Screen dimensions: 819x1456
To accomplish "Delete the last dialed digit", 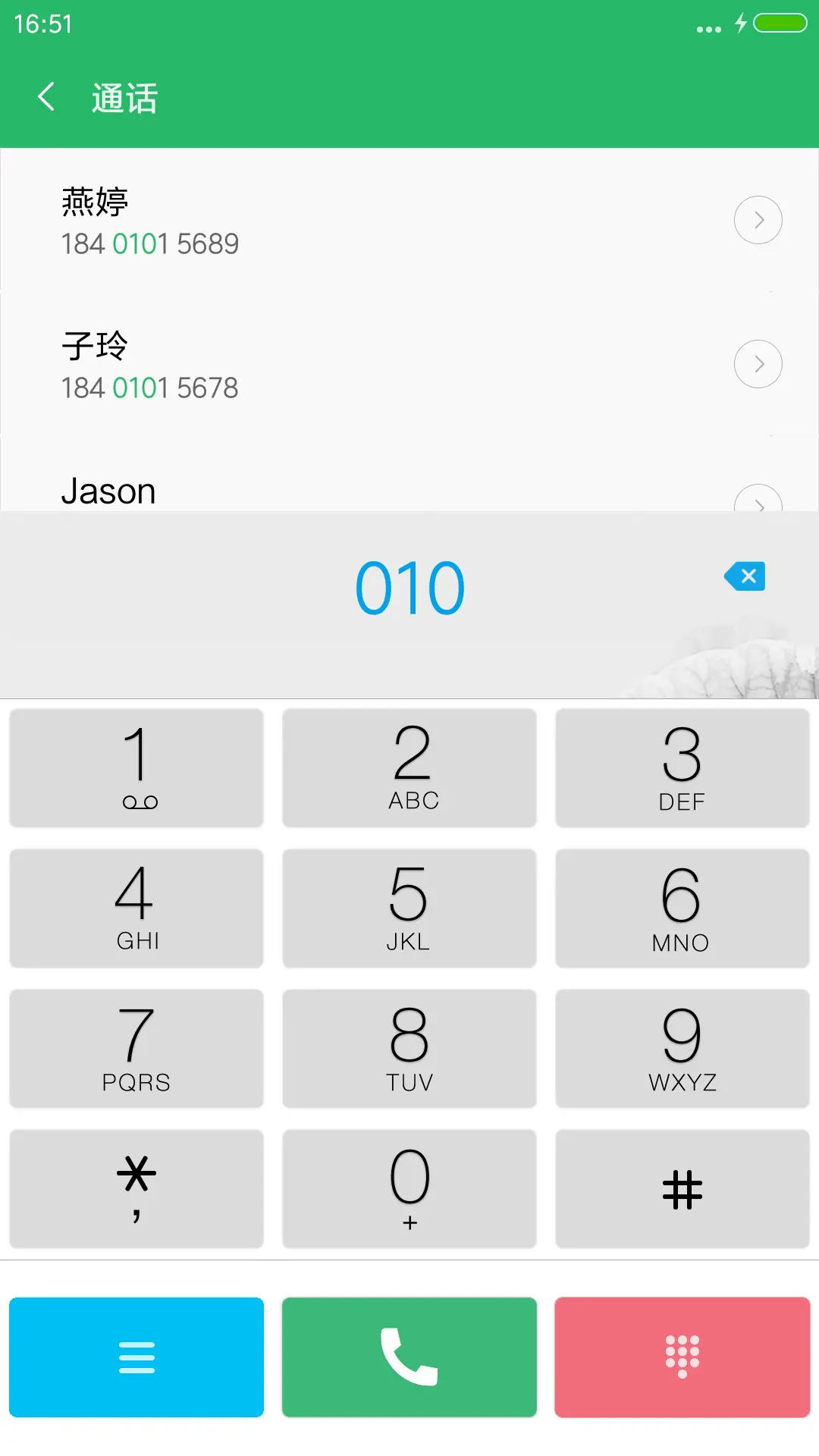I will click(745, 576).
